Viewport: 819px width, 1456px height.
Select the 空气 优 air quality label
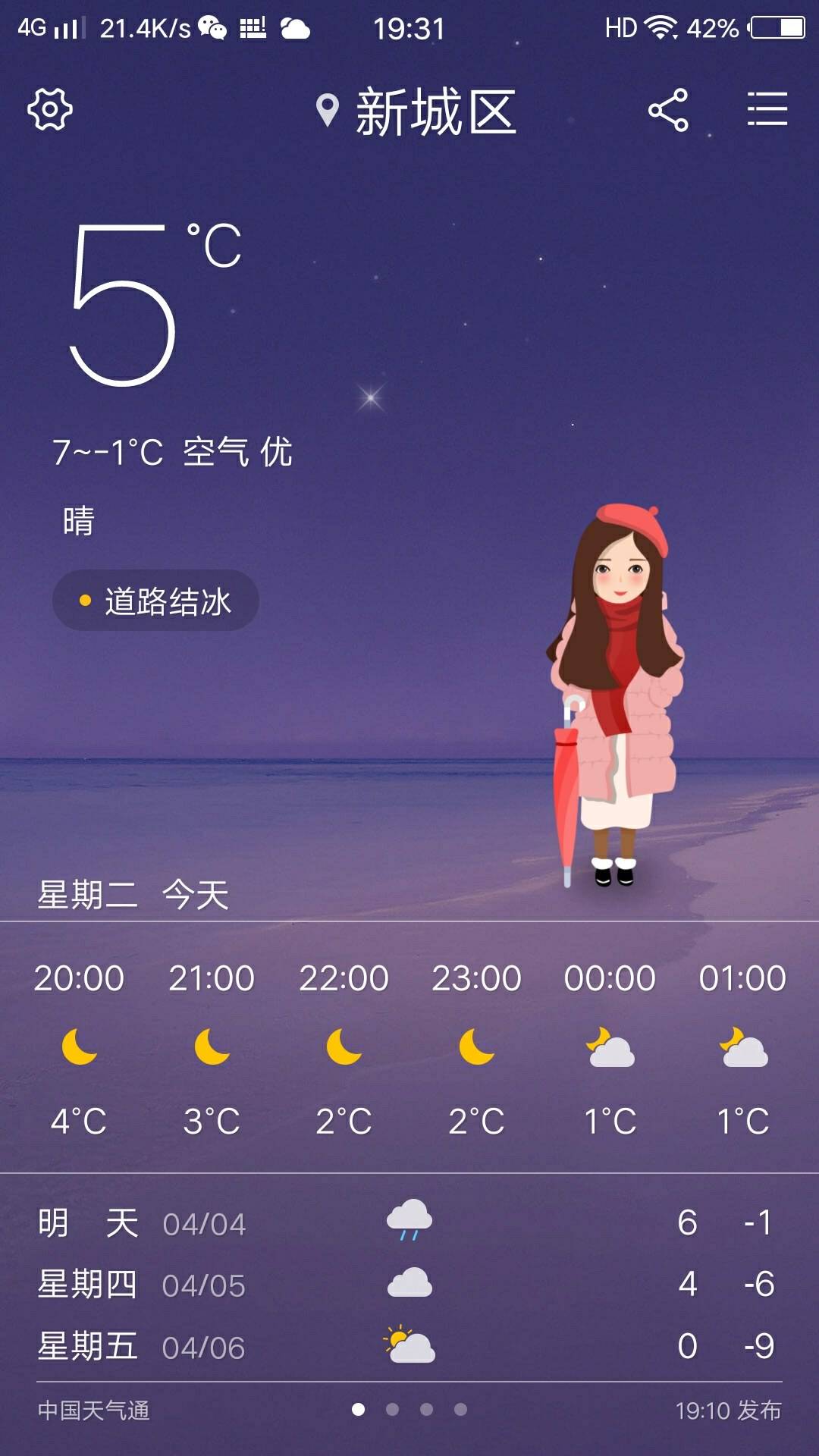point(237,453)
